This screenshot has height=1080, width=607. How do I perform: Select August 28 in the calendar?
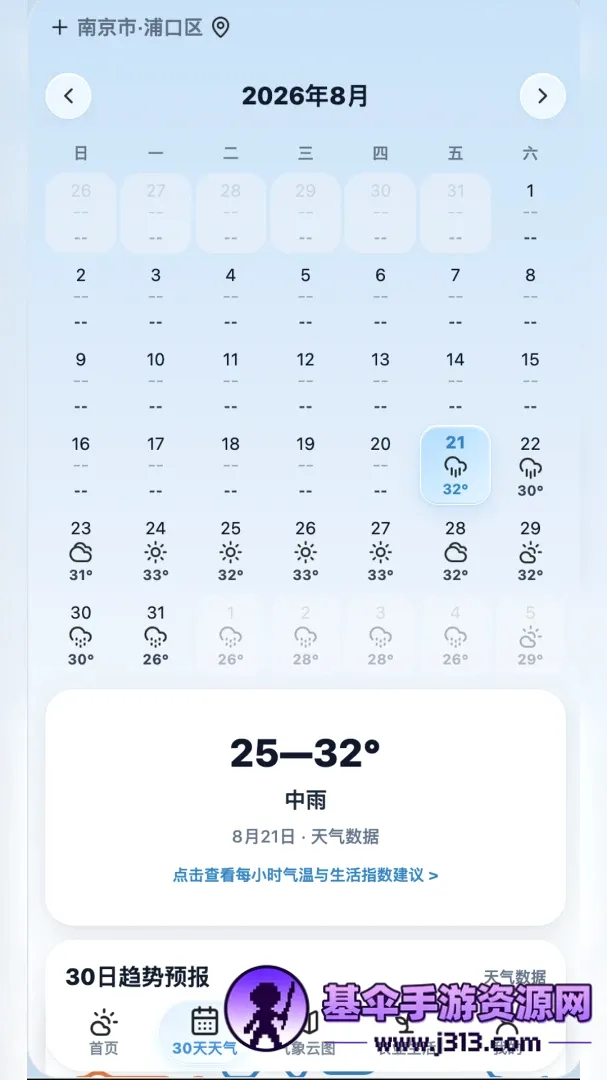coord(455,550)
